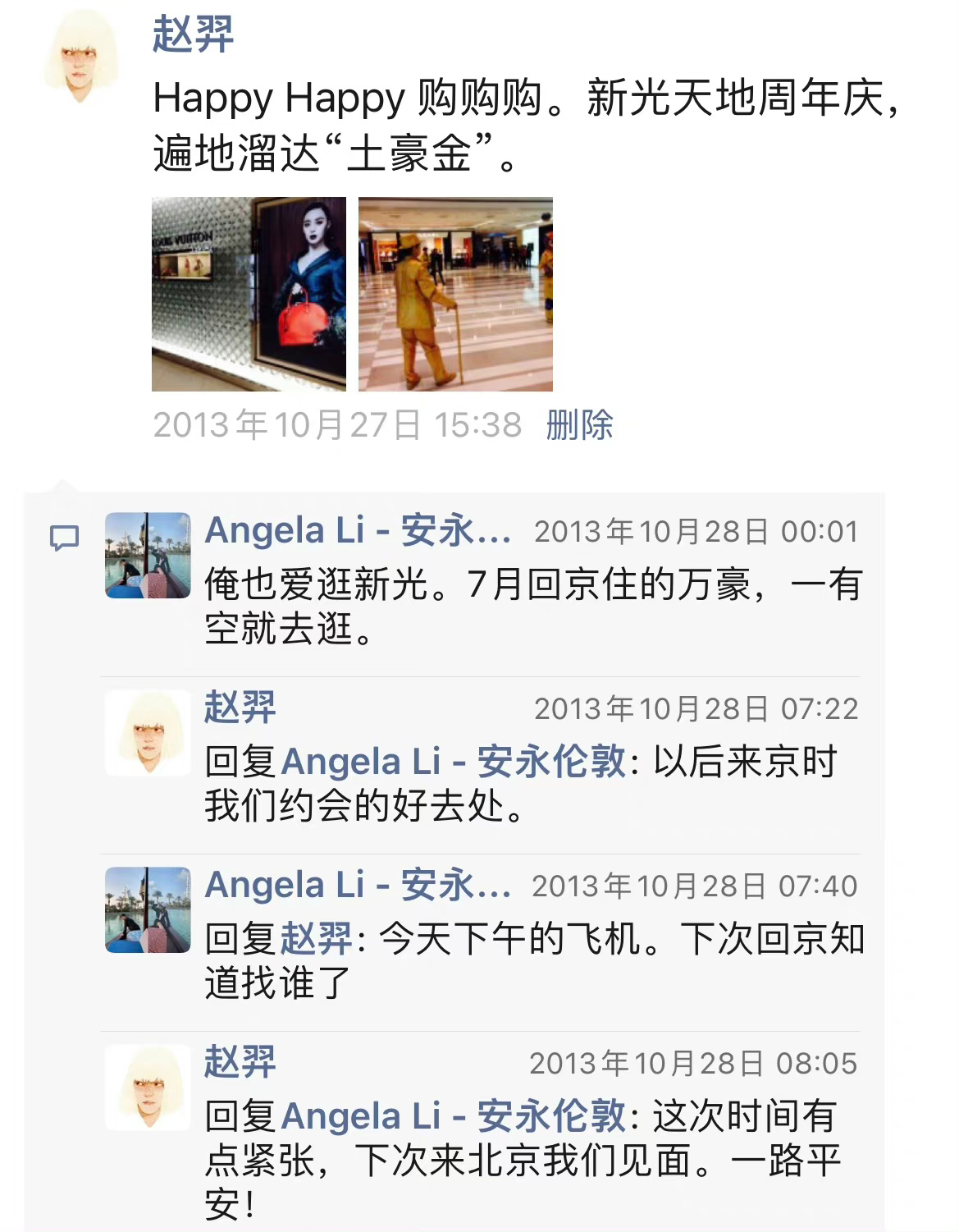Open 赵羿's avatar on the 08:05 comment

[148, 1088]
